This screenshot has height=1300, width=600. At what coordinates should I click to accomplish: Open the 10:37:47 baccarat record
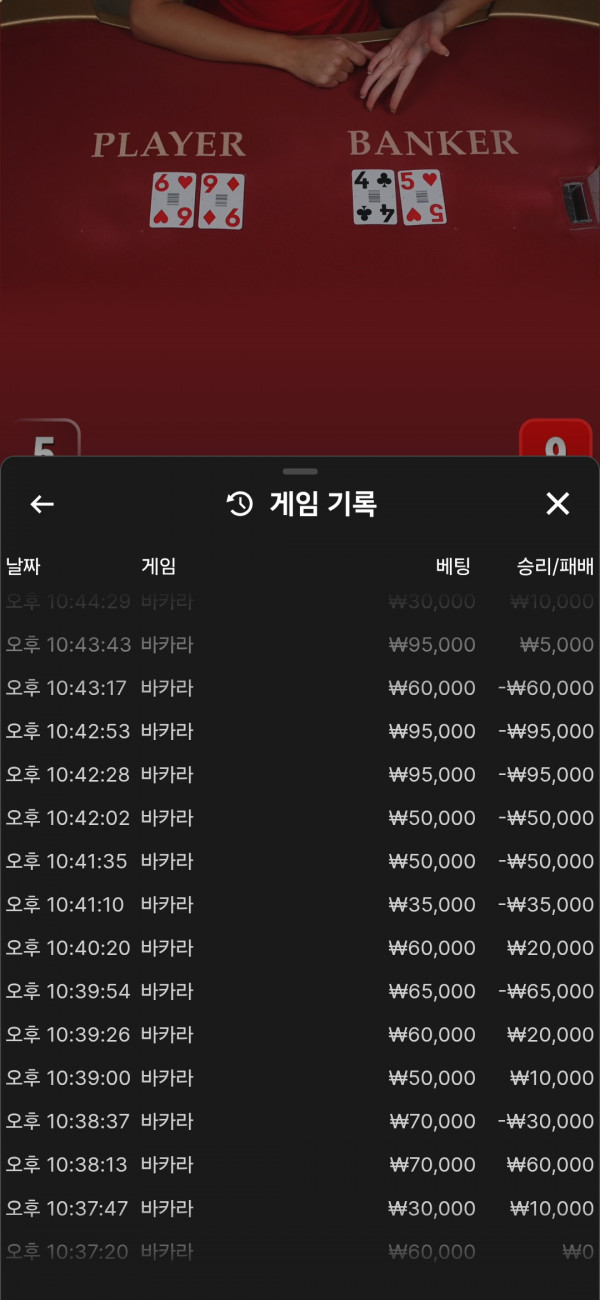[300, 1208]
